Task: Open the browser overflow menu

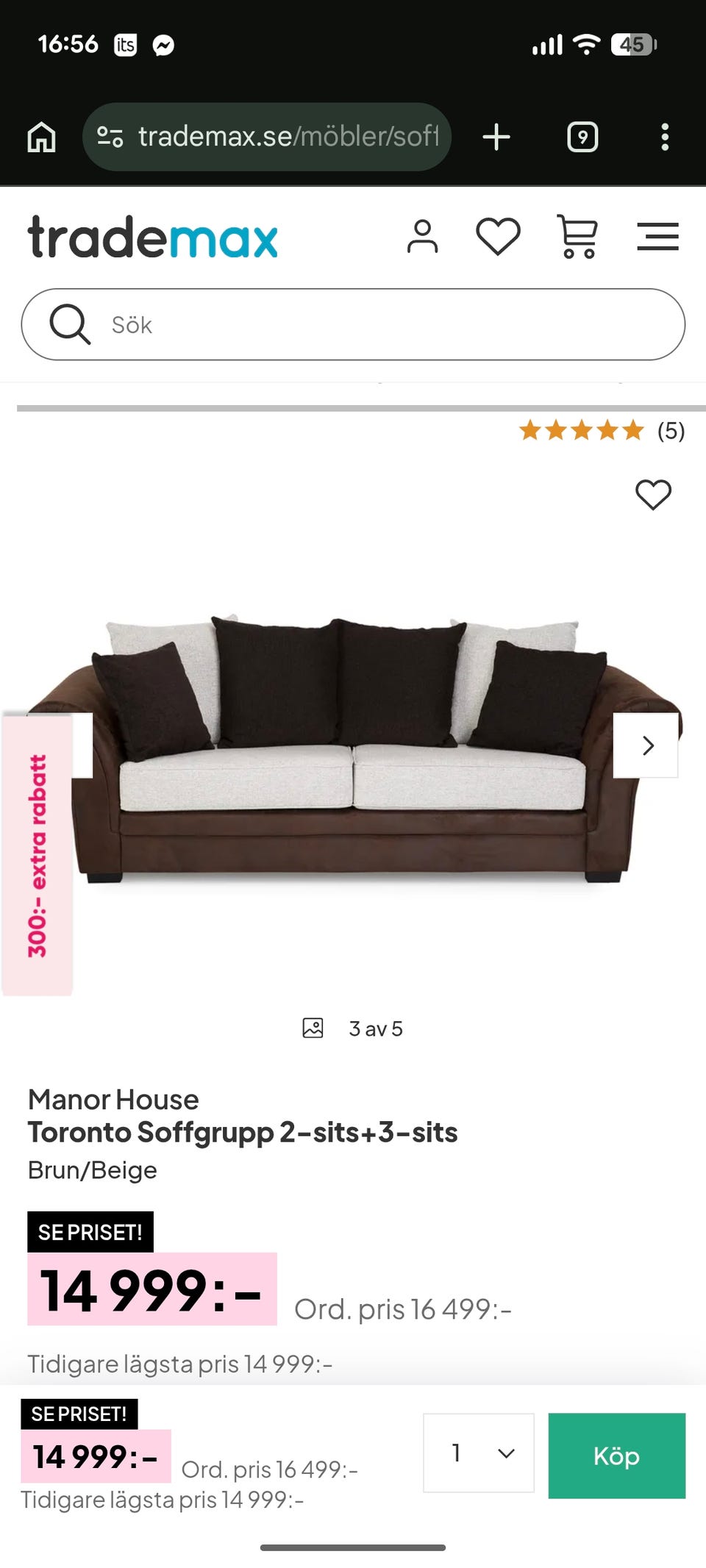Action: (665, 137)
